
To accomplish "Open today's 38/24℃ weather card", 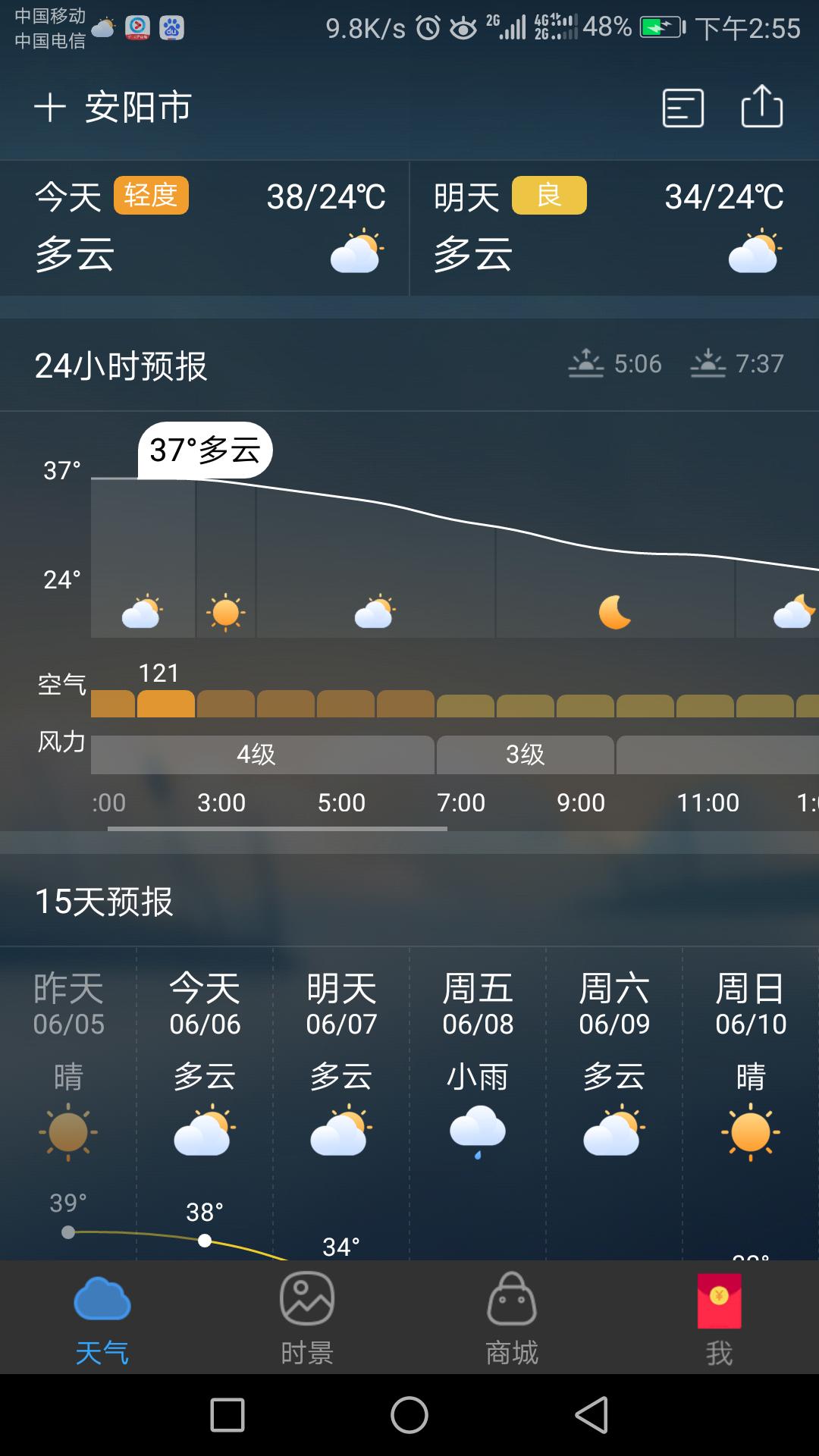I will (x=205, y=227).
